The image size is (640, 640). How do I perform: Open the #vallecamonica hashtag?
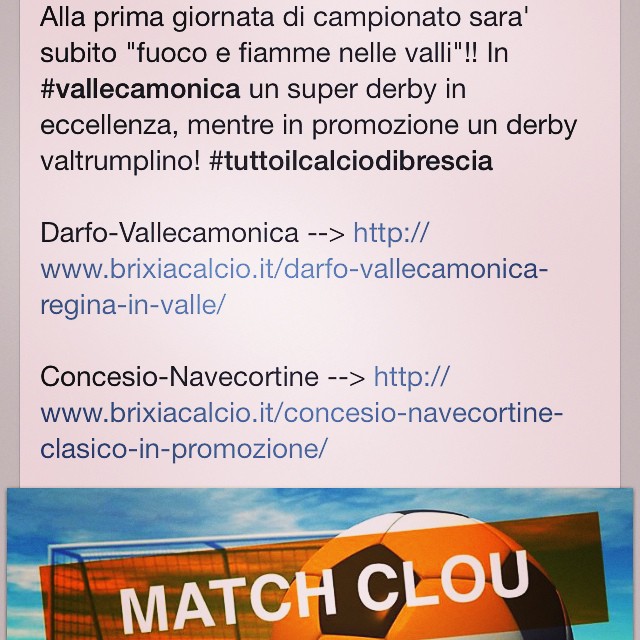[x=140, y=90]
